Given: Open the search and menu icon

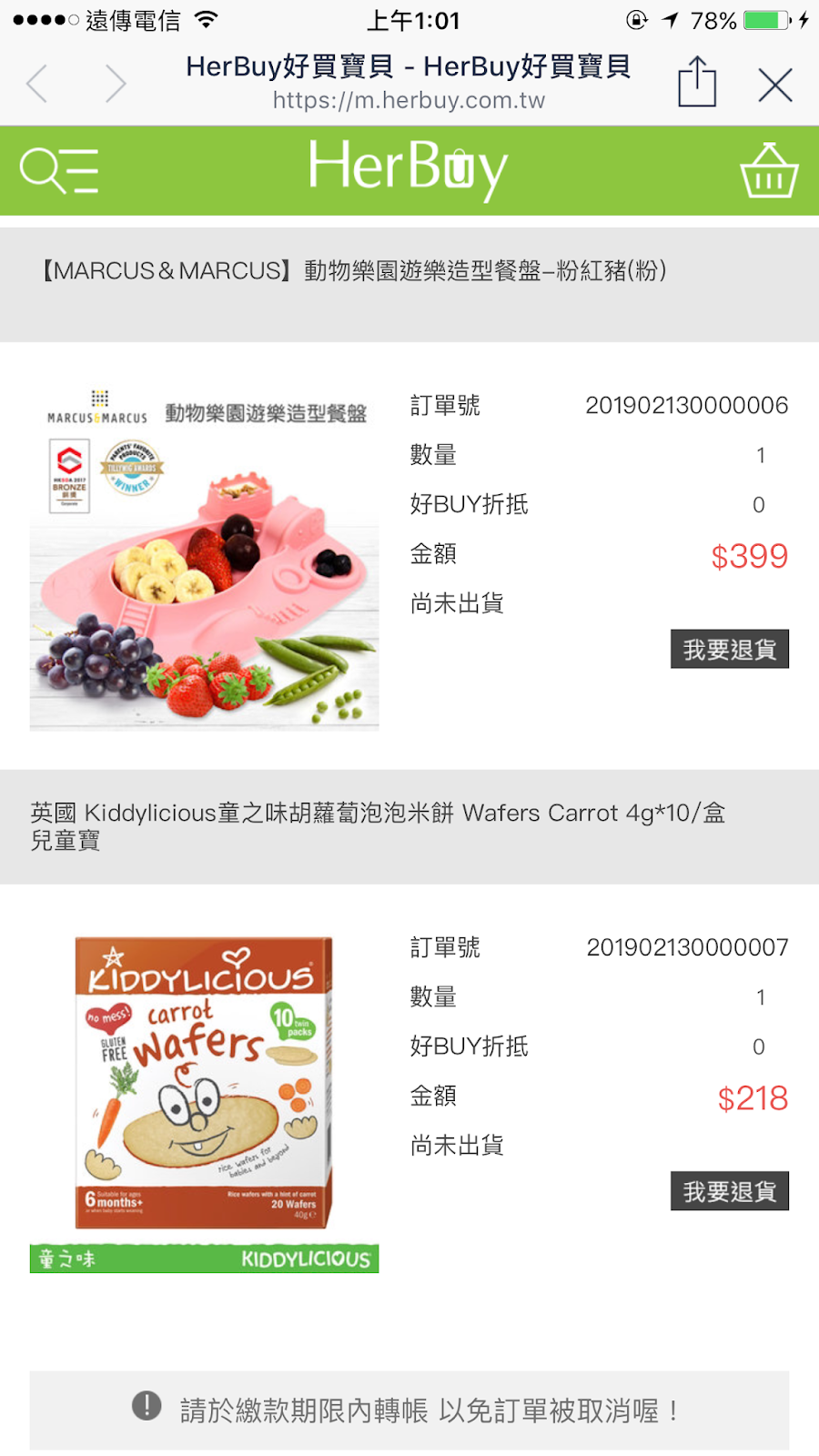Looking at the screenshot, I should [59, 170].
